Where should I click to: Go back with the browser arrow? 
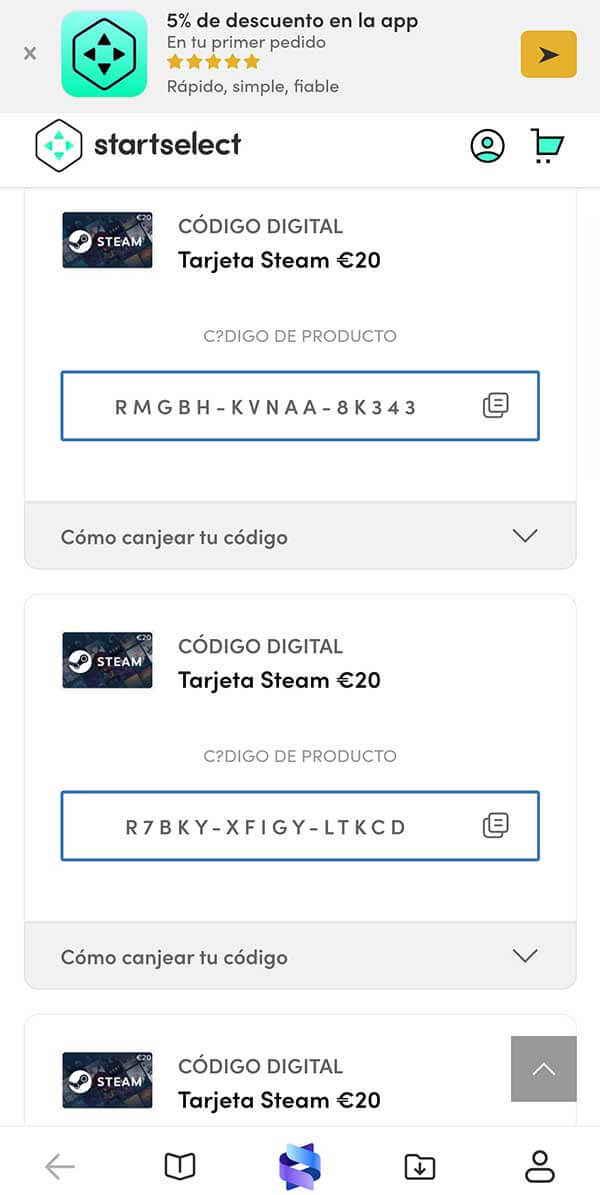(x=60, y=1166)
